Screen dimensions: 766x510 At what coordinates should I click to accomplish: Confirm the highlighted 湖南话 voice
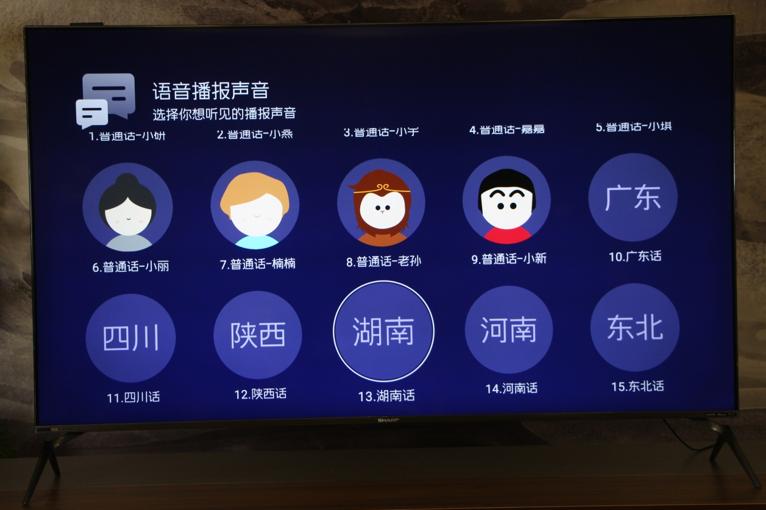[384, 332]
